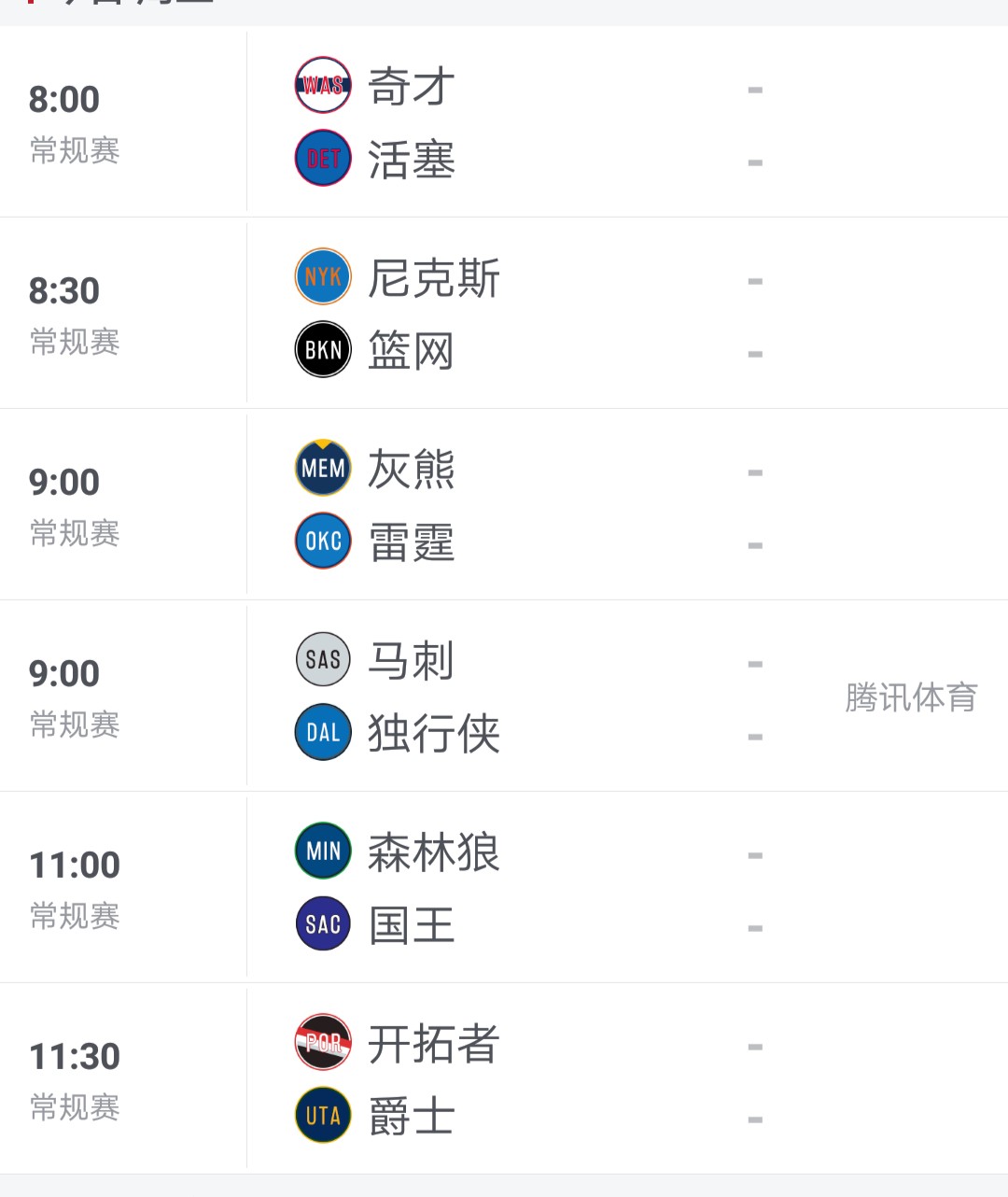Click the POR Trail Blazers team logo
Image resolution: width=1008 pixels, height=1197 pixels.
point(322,1043)
